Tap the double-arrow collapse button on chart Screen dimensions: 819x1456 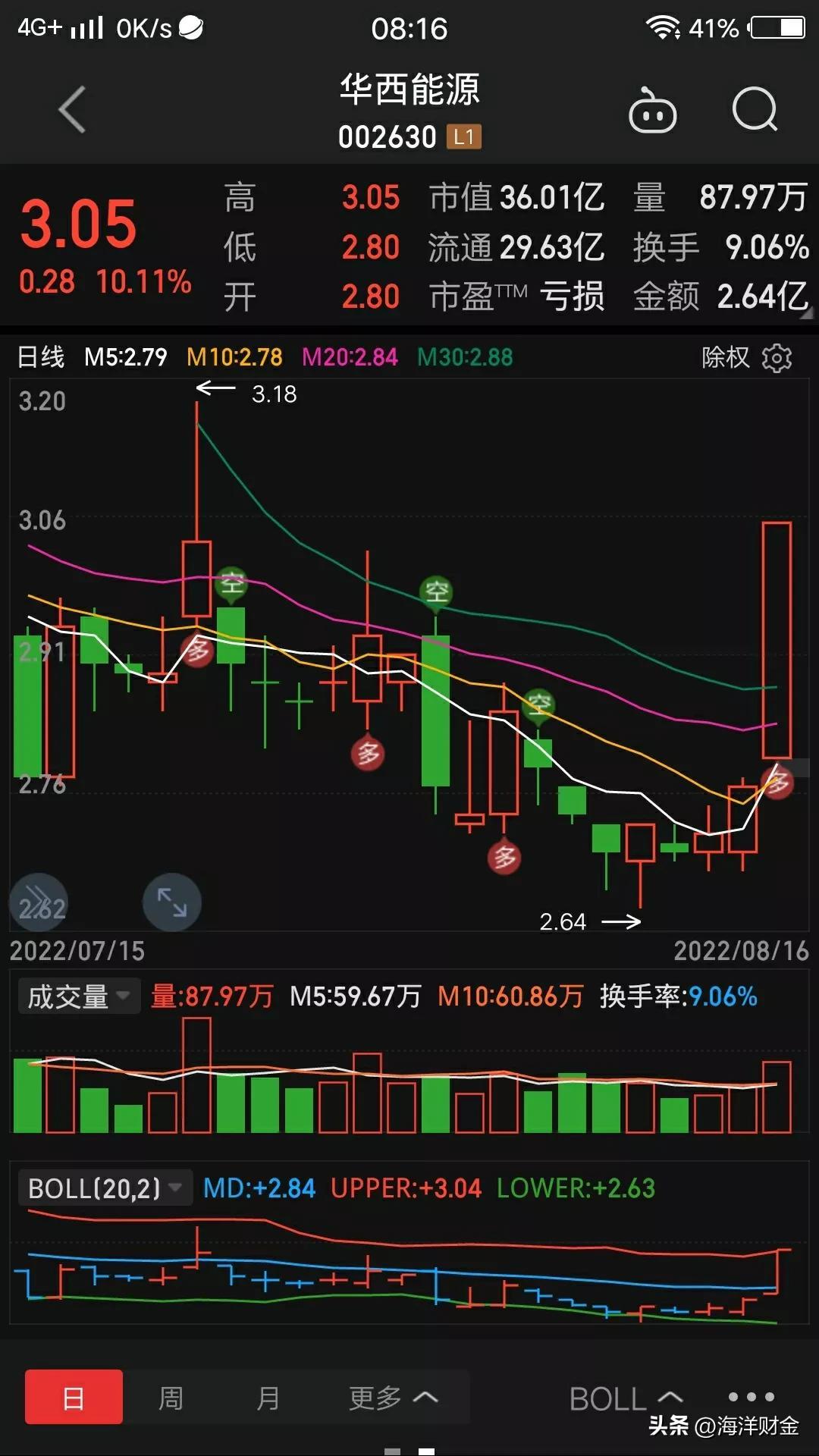pyautogui.click(x=38, y=902)
